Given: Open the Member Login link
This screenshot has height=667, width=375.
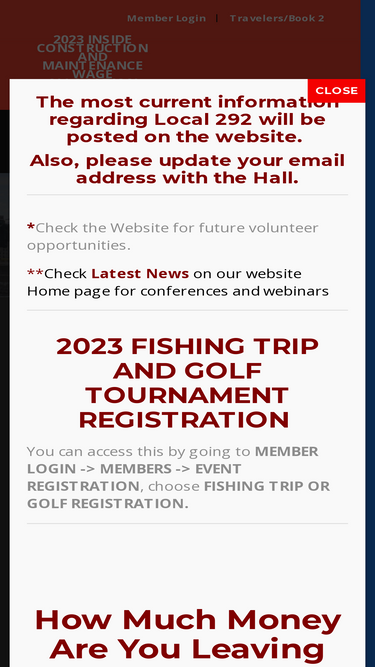Looking at the screenshot, I should (x=166, y=18).
